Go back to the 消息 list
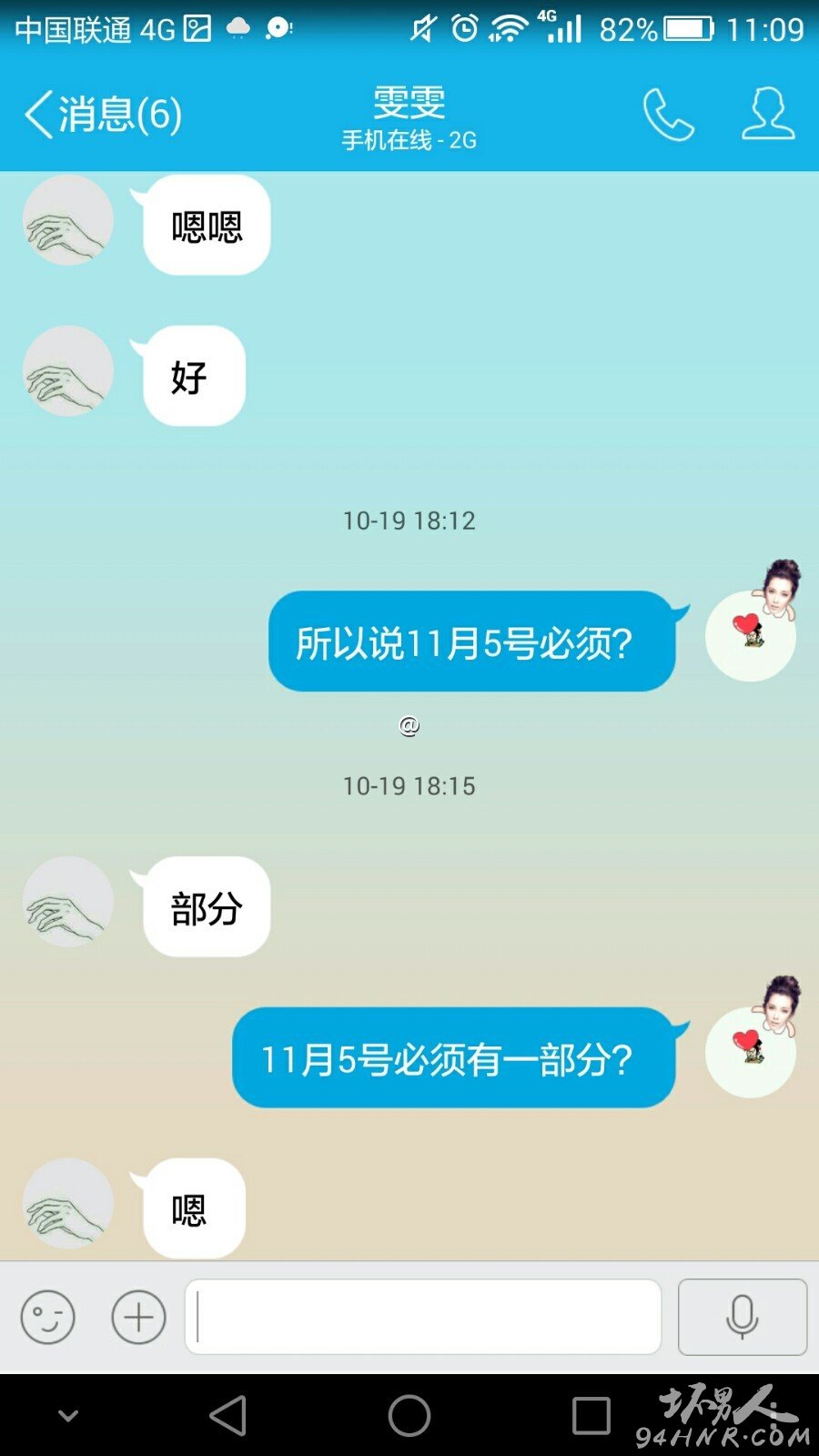819x1456 pixels. [x=103, y=115]
